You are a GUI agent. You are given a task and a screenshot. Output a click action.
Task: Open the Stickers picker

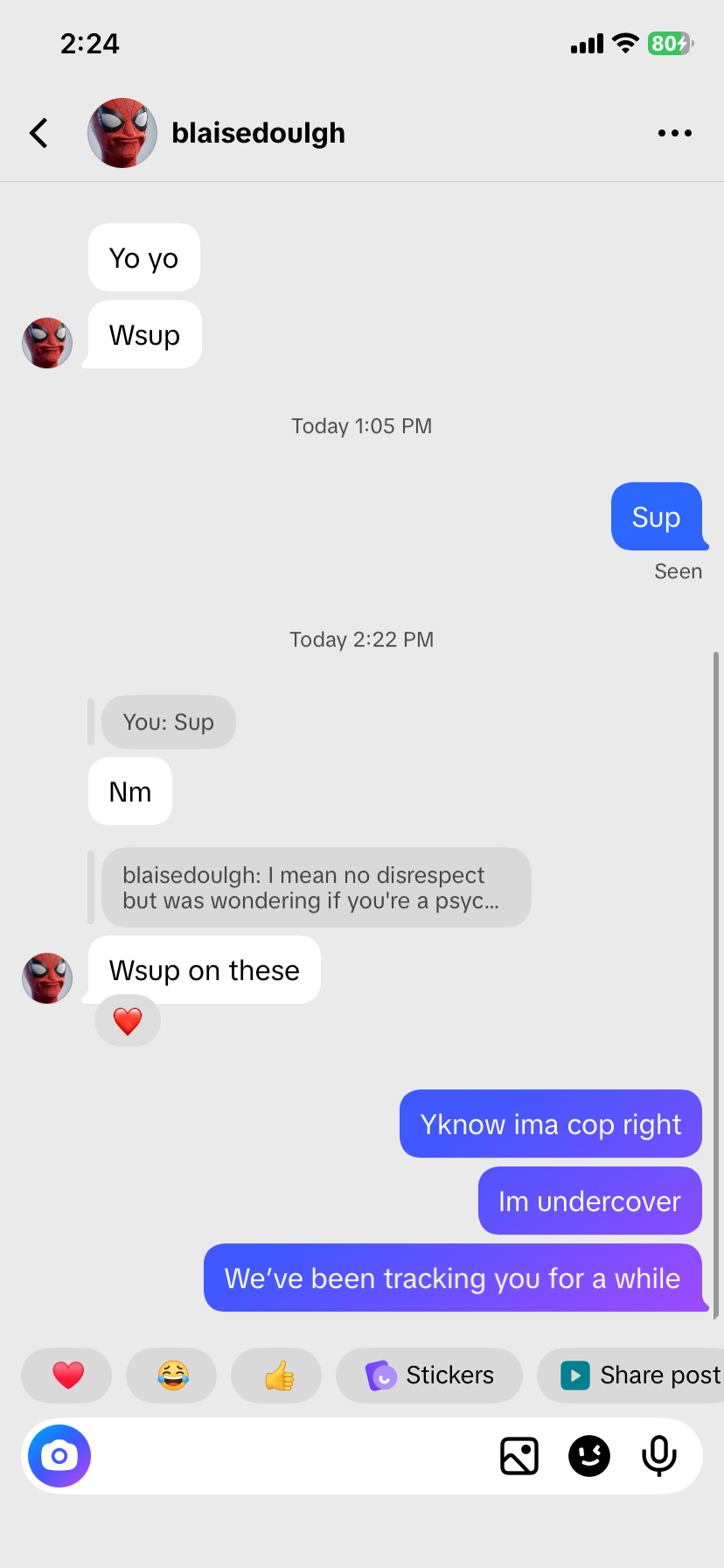tap(429, 1375)
